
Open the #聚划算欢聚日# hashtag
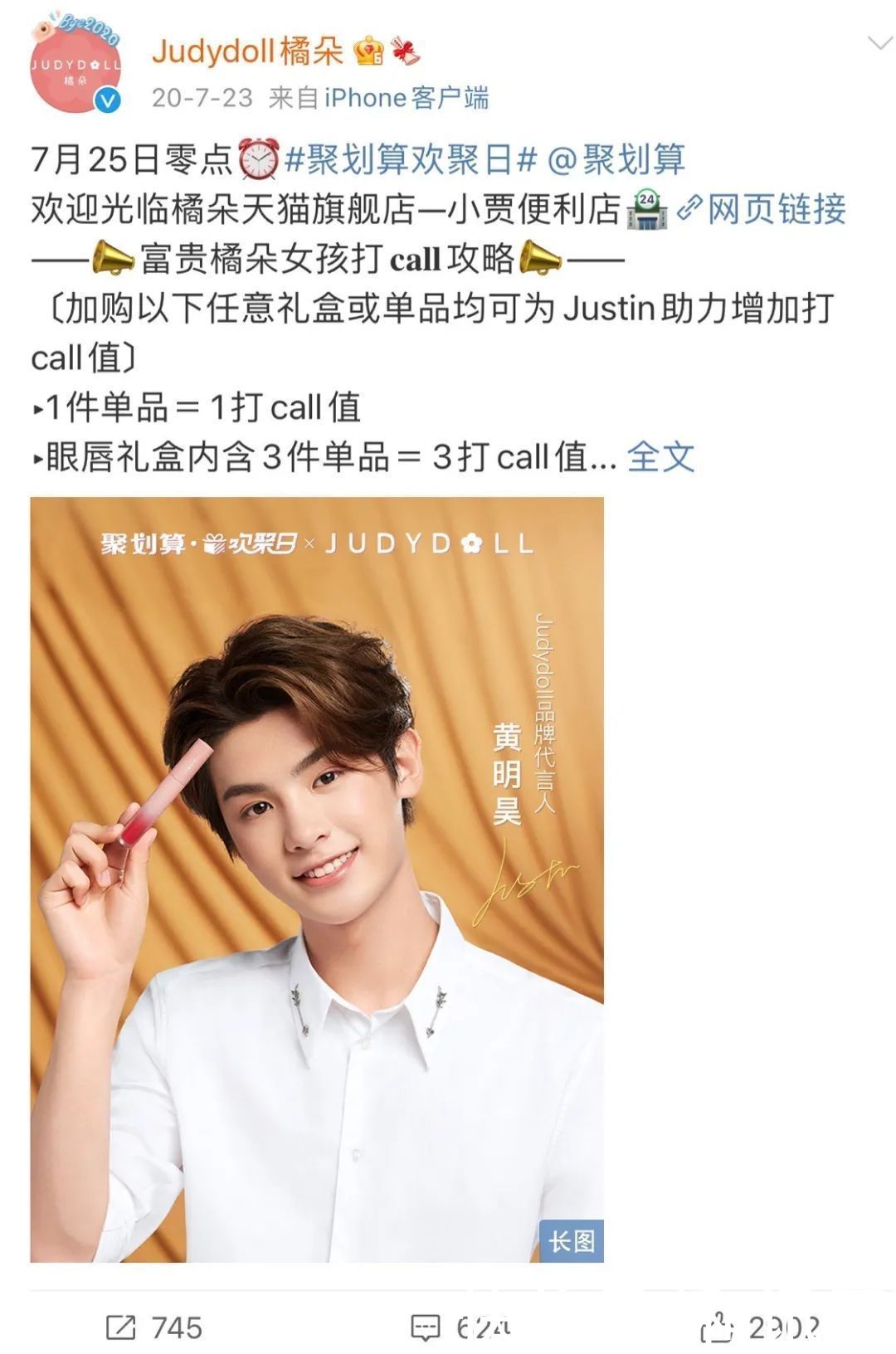(411, 158)
